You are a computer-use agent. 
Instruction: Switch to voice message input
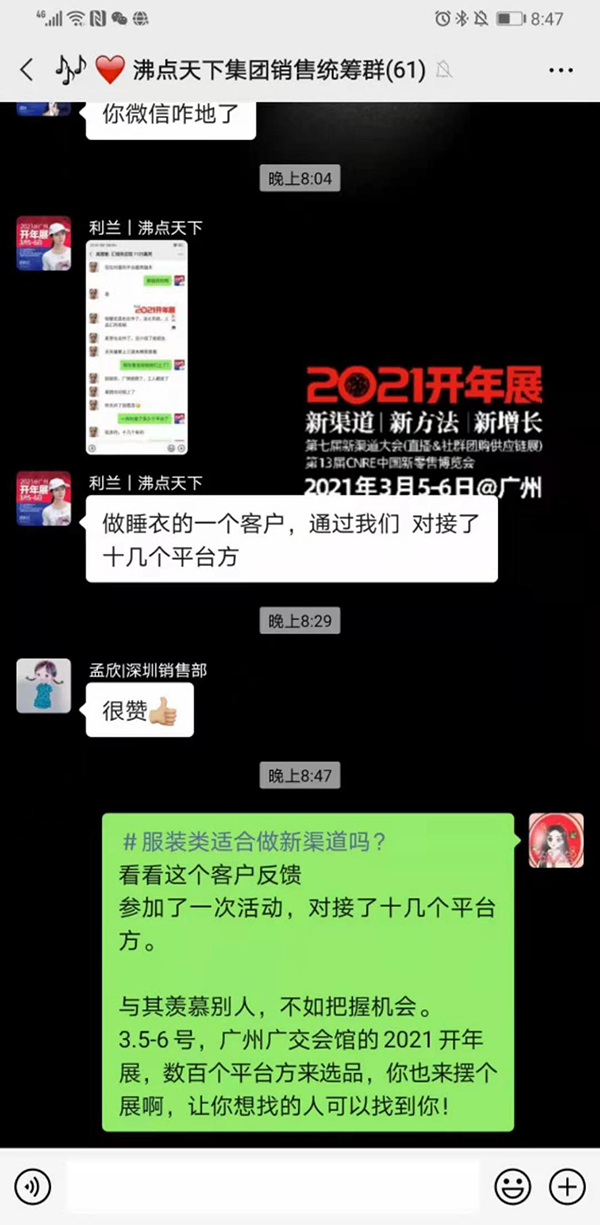(33, 1187)
